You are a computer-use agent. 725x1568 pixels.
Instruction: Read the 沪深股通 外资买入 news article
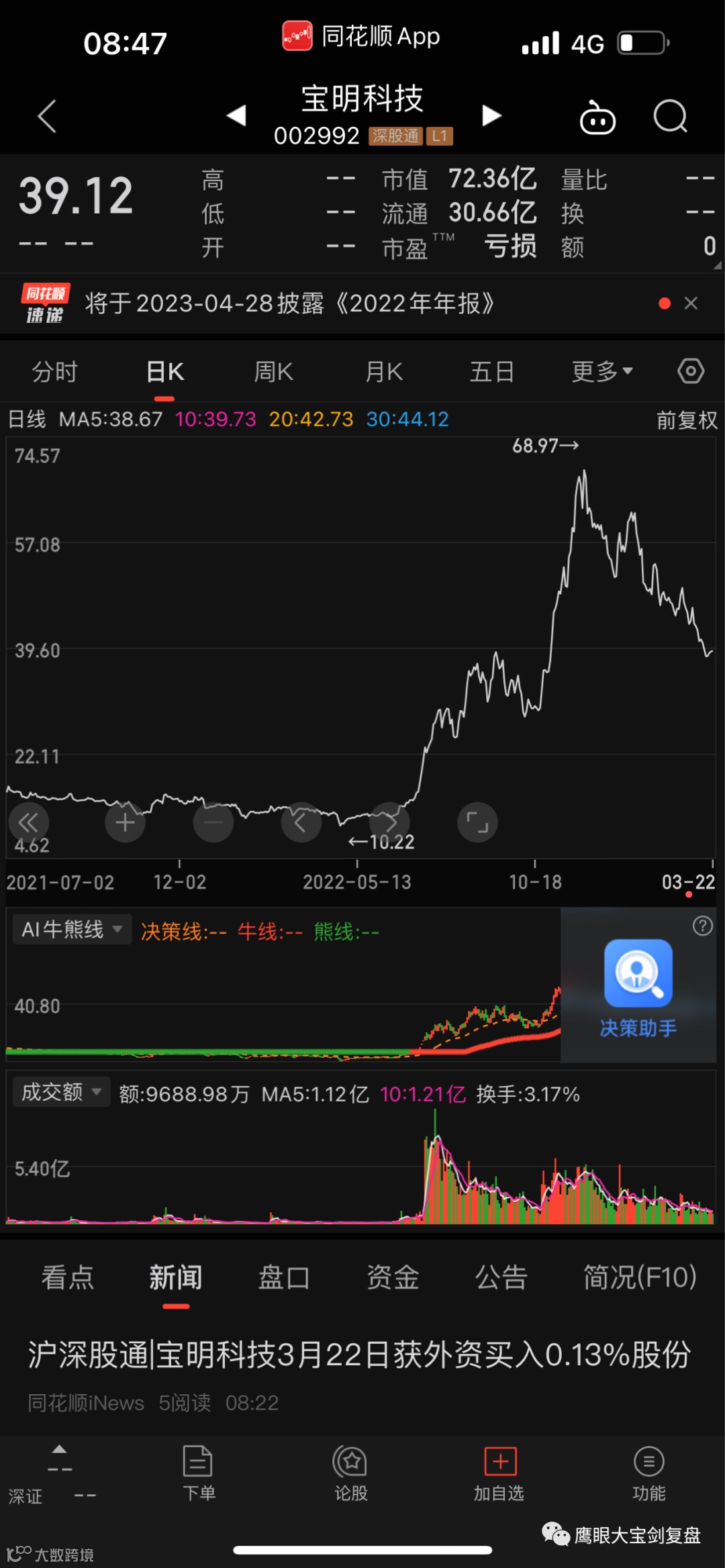[359, 1355]
